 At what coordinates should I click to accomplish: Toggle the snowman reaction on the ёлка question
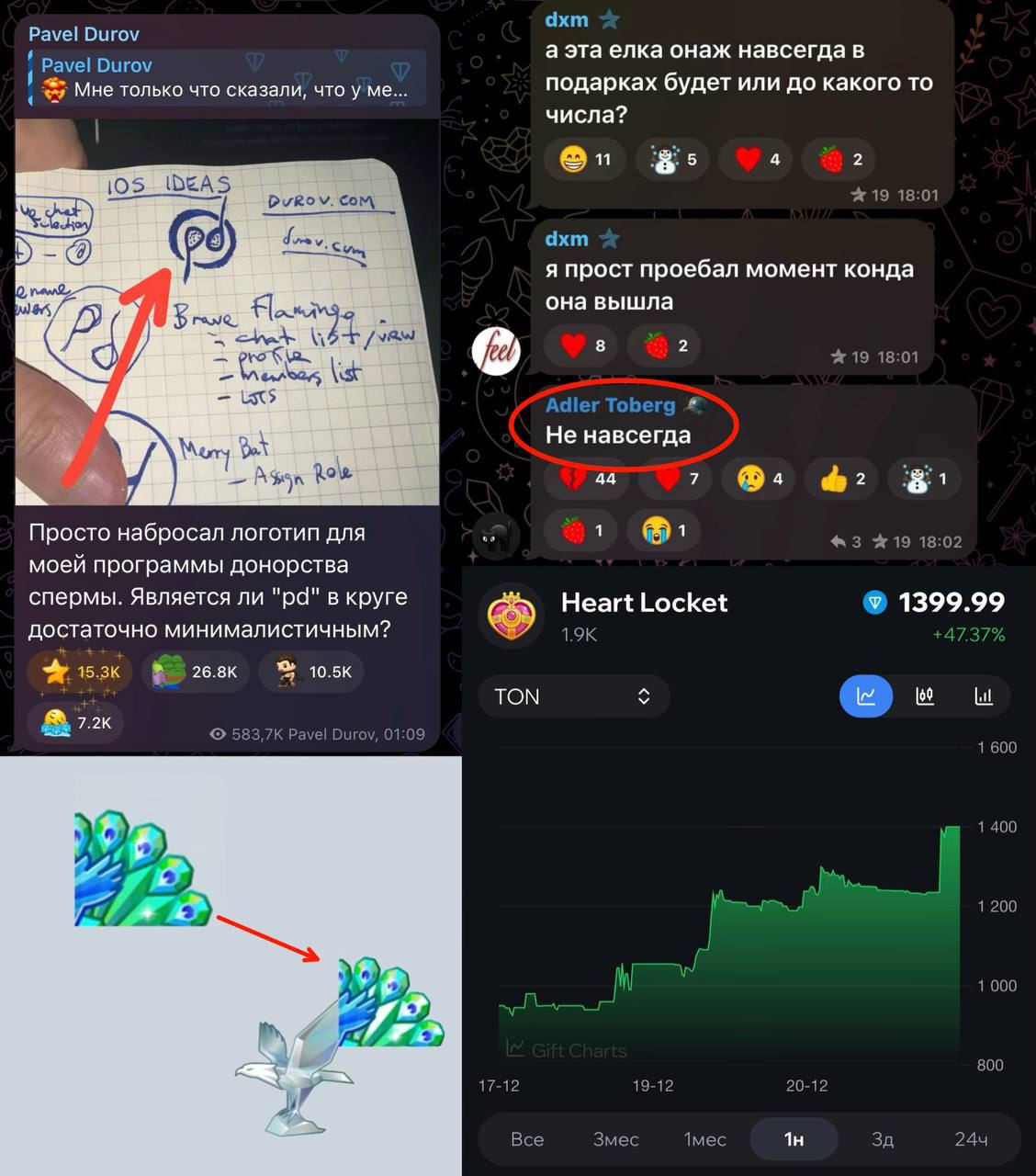pos(671,159)
